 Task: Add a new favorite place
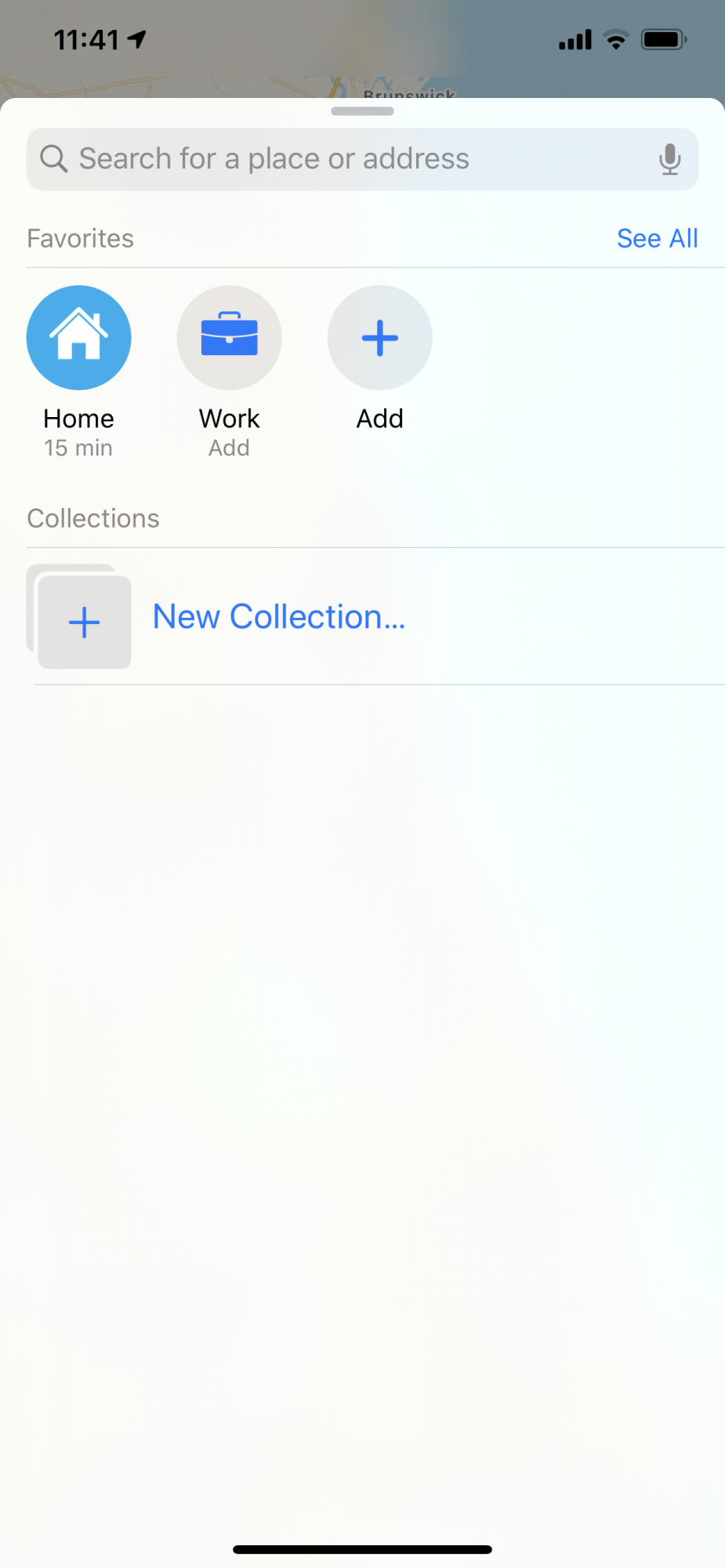tap(379, 338)
